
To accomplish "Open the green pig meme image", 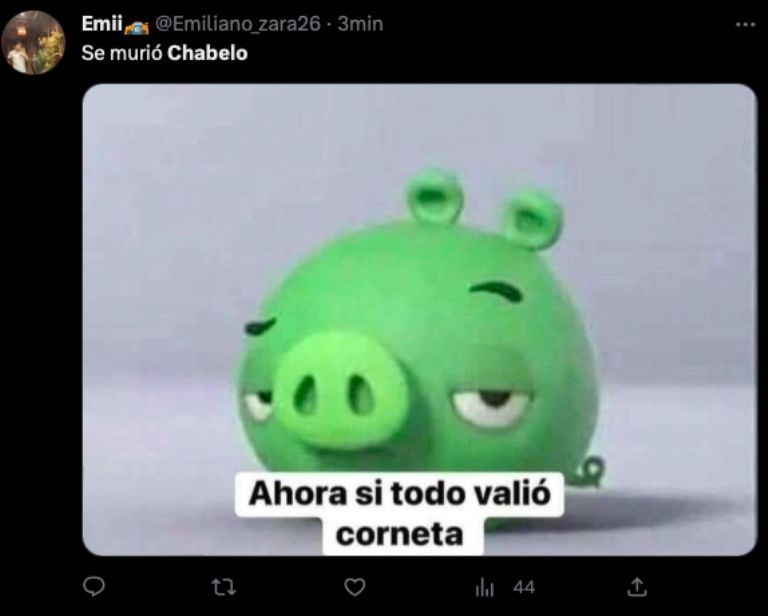I will click(x=419, y=320).
